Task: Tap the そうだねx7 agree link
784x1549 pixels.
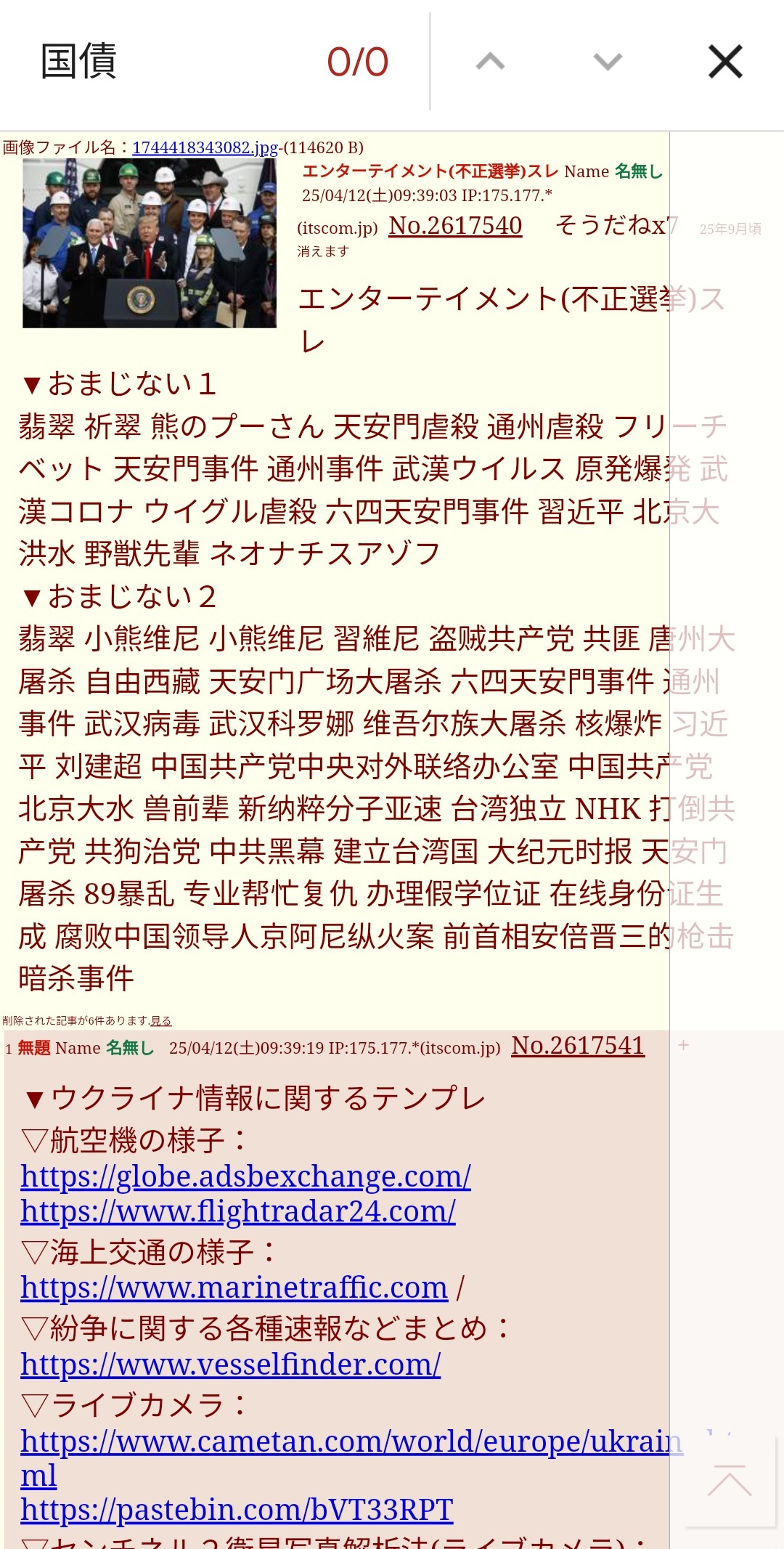Action: pos(616,226)
